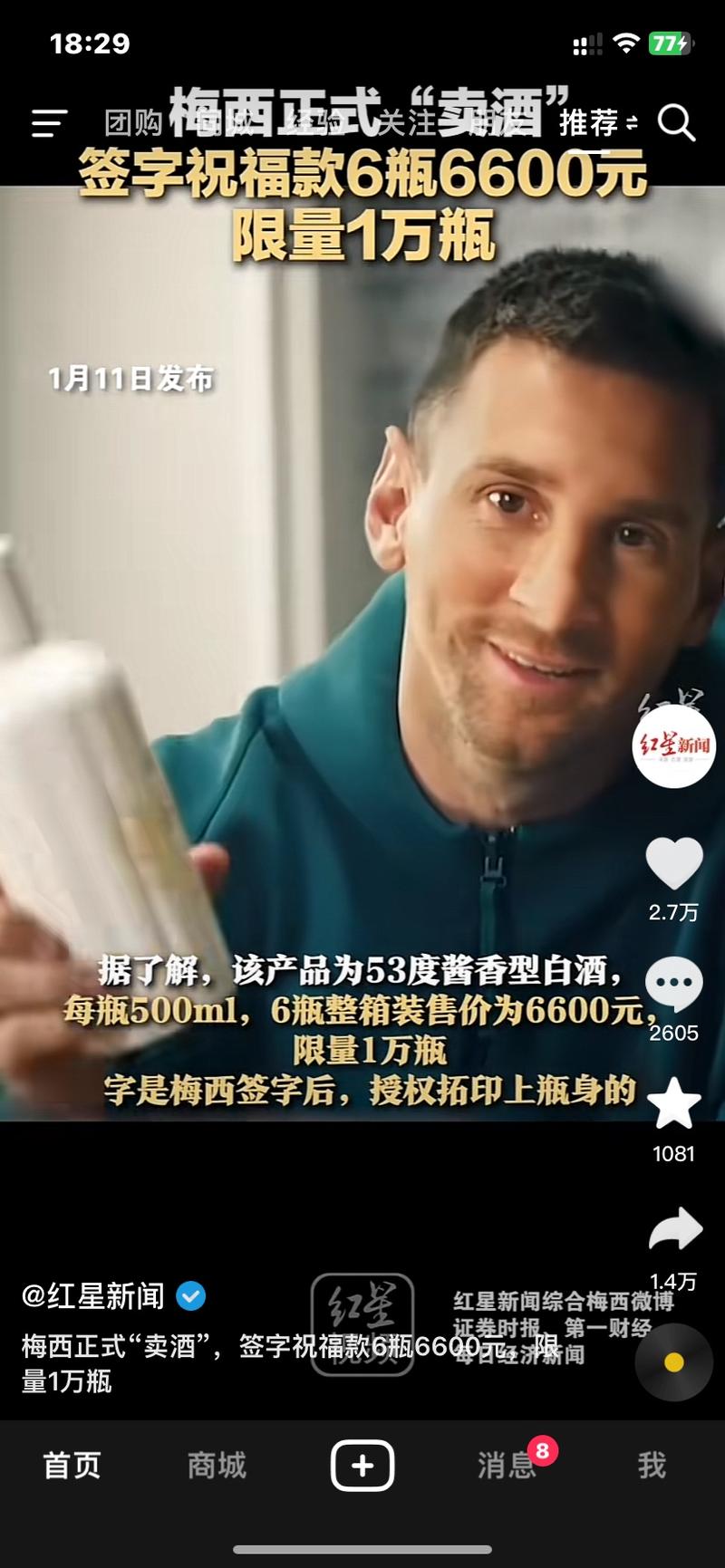
Task: Open the search magnifier
Action: tap(676, 123)
